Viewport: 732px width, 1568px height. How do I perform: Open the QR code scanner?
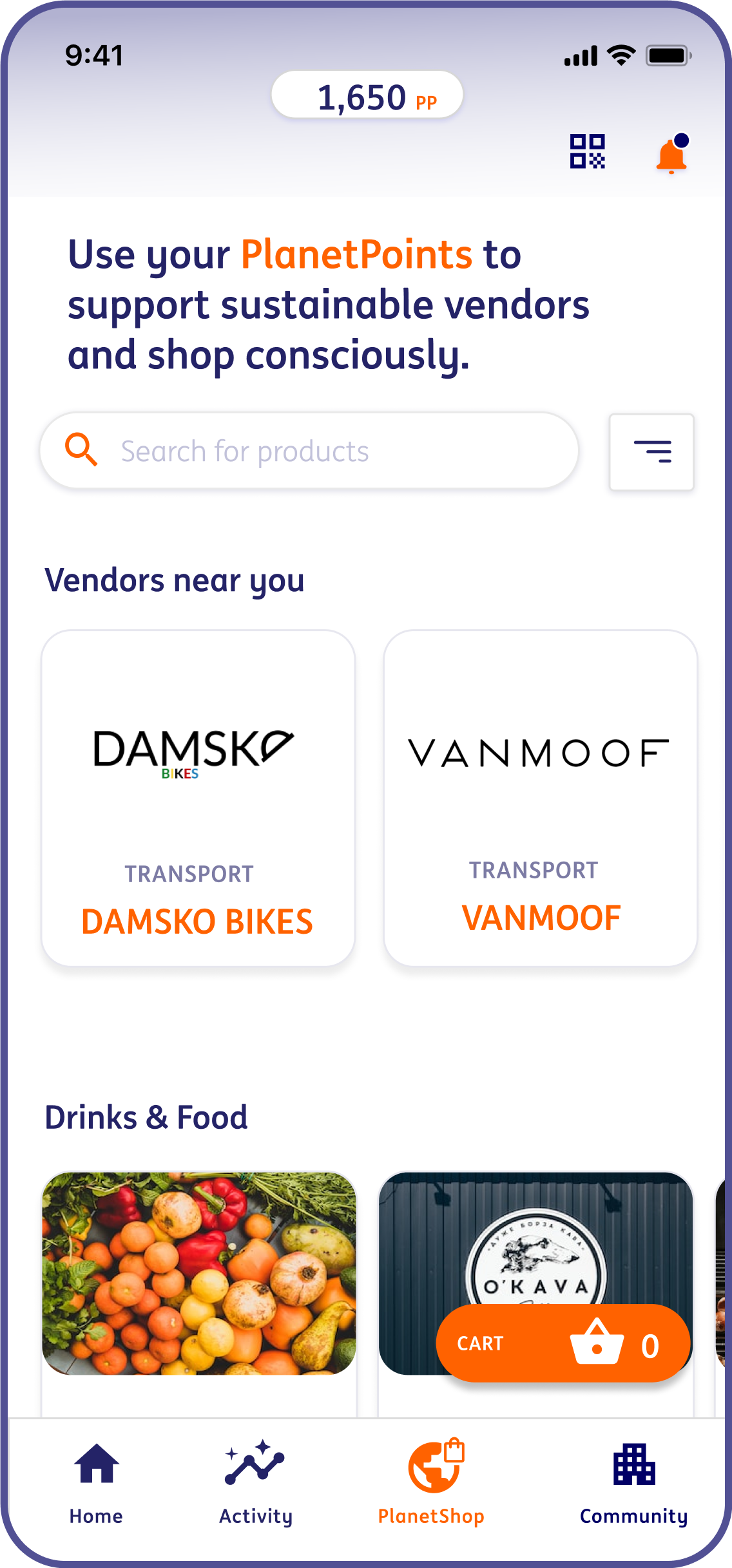tap(587, 151)
